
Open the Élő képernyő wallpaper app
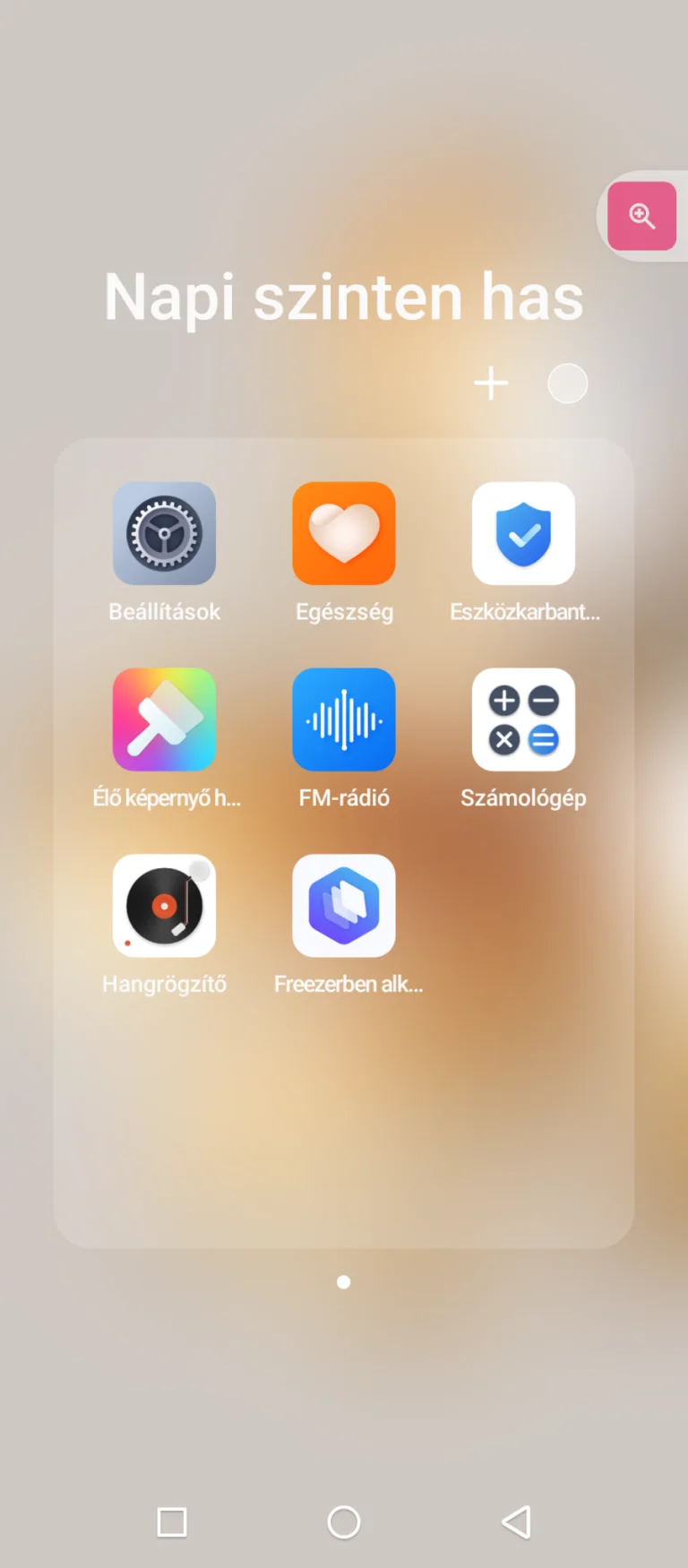164,719
